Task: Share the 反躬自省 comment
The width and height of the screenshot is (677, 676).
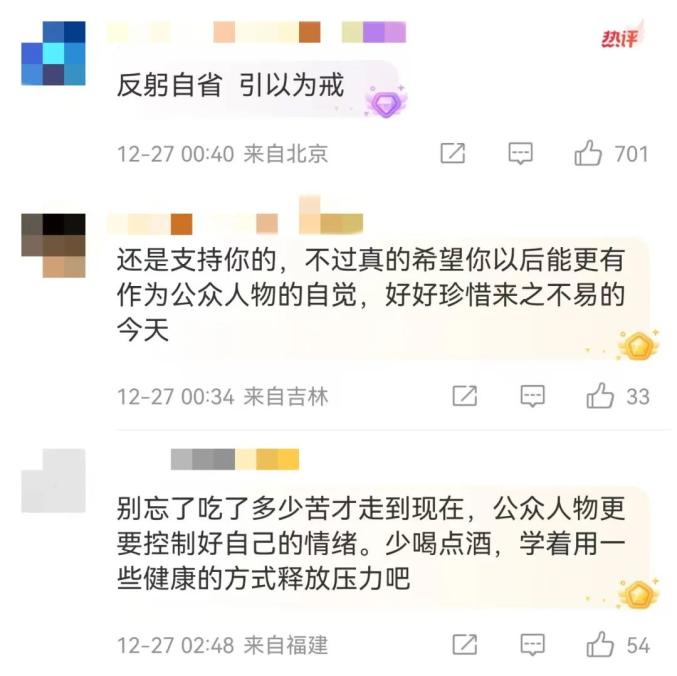Action: (x=453, y=154)
